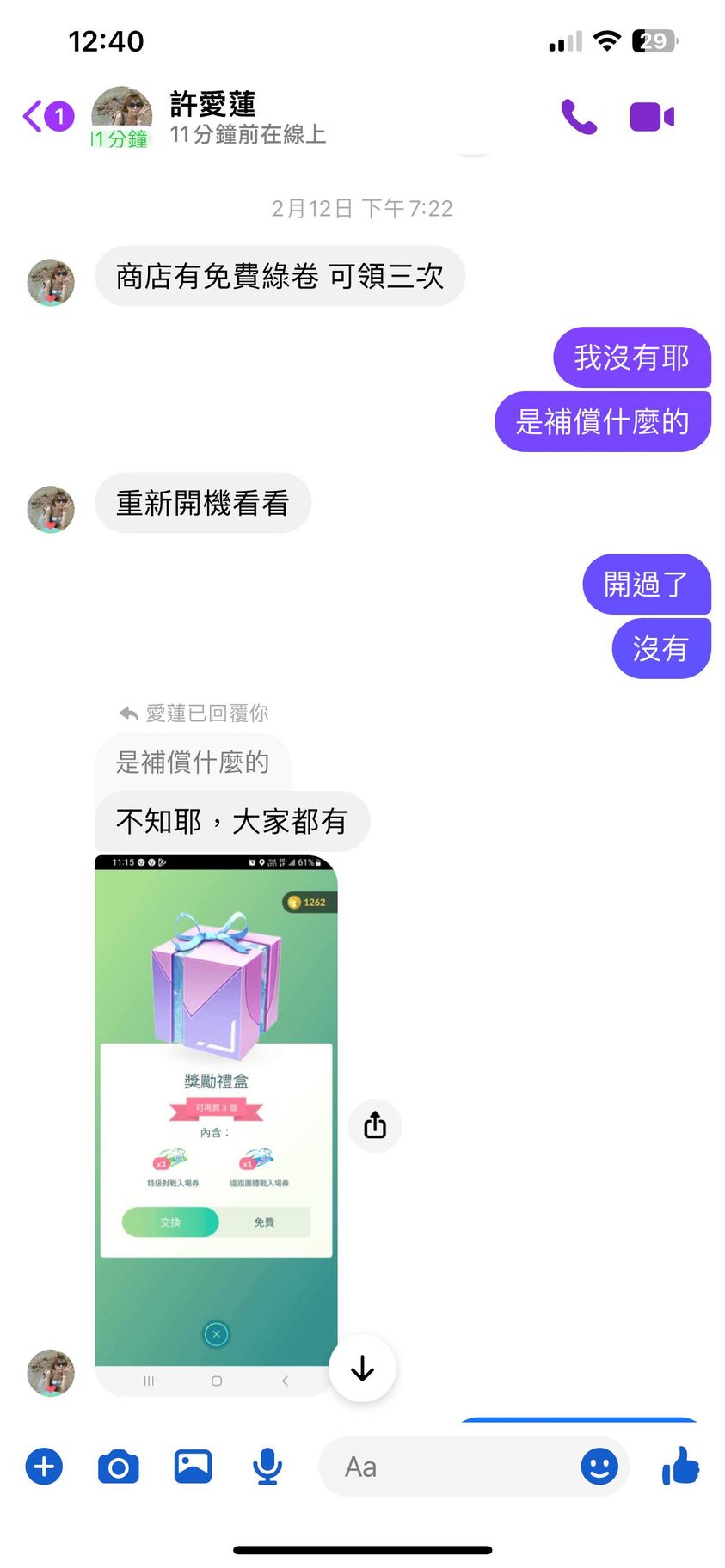Send a thumbs-up like
725x1568 pixels.
[680, 1467]
